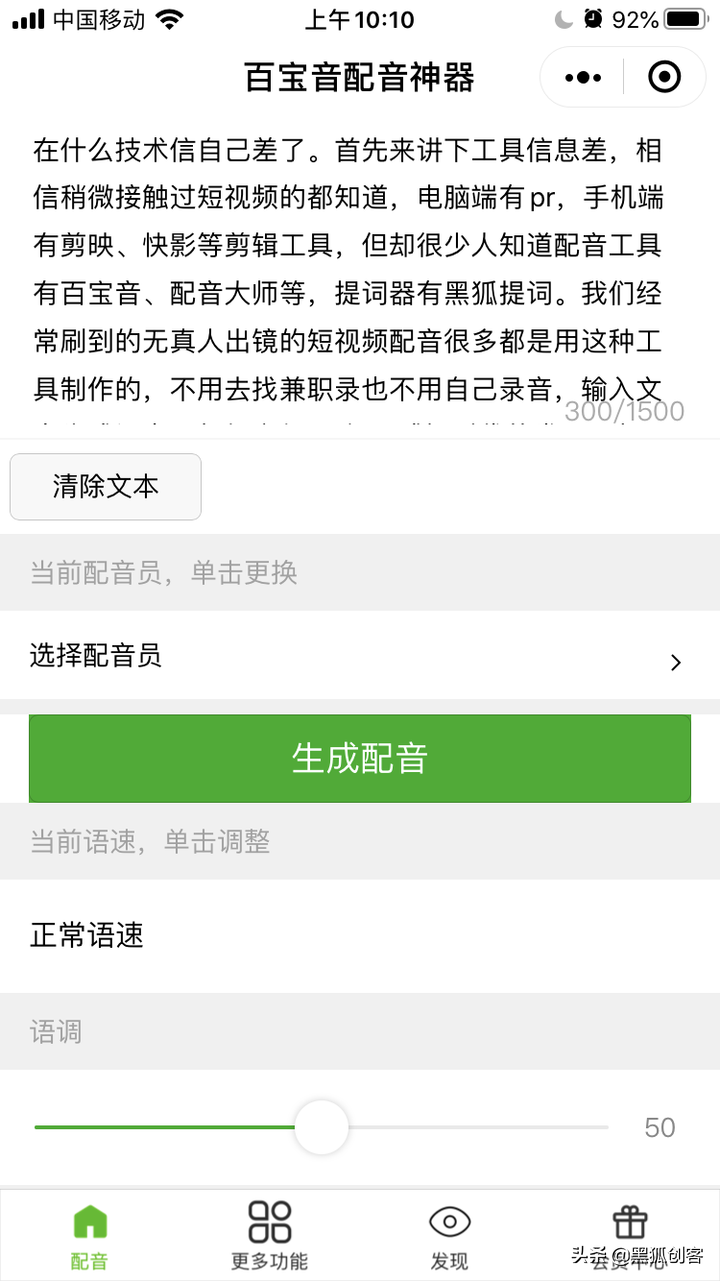Close the mini program with the circle button
This screenshot has height=1281, width=720.
664,77
